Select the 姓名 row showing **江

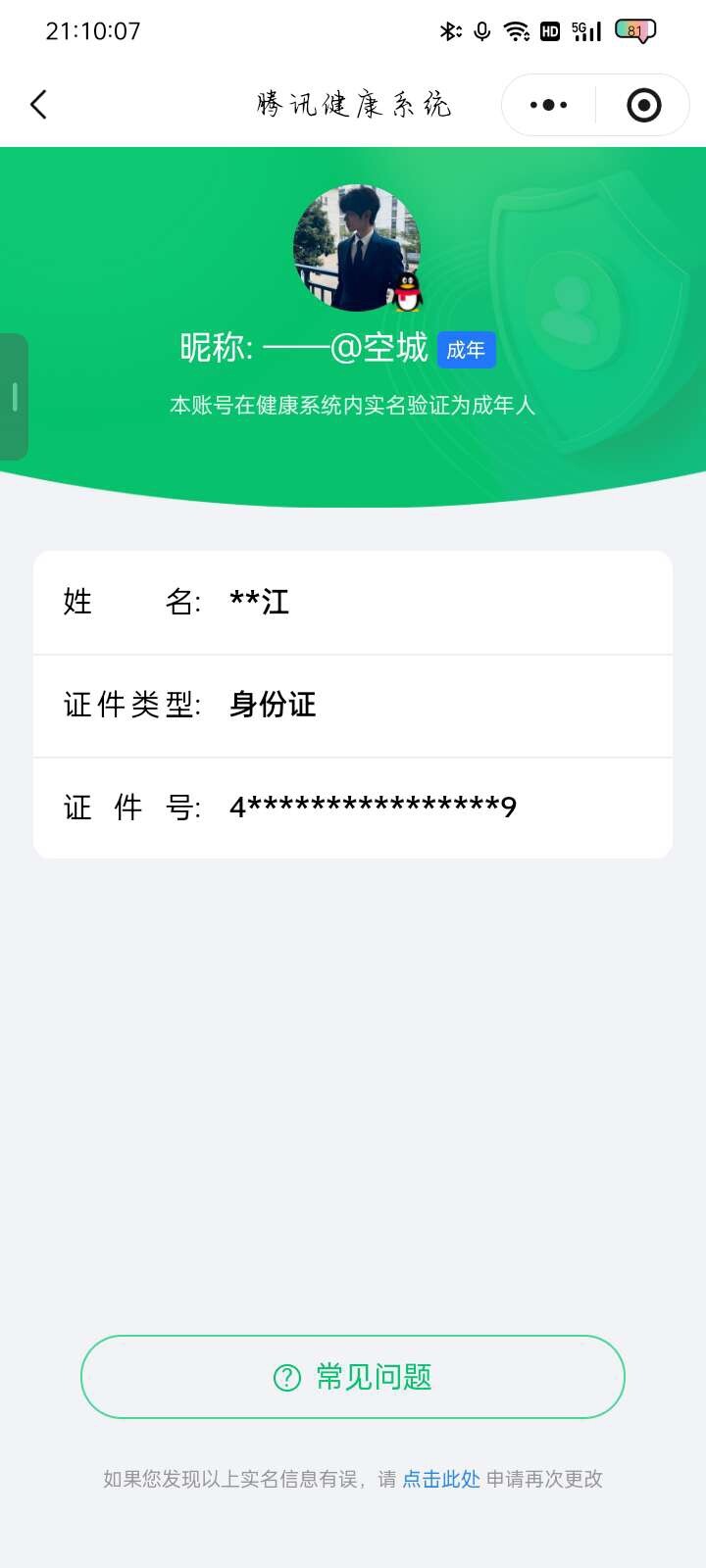[x=353, y=602]
